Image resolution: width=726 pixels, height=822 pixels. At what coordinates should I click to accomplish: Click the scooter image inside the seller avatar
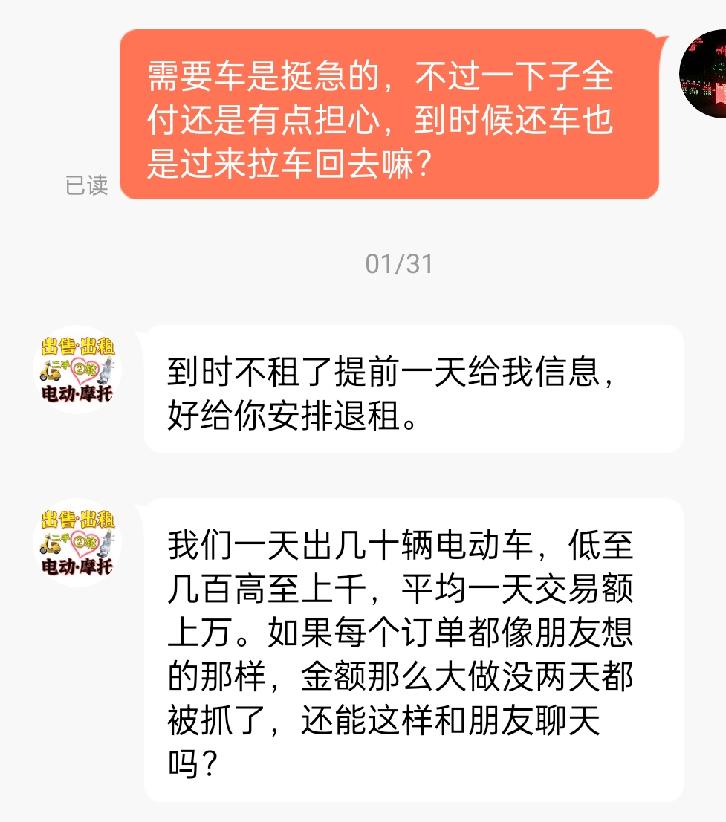coord(51,372)
